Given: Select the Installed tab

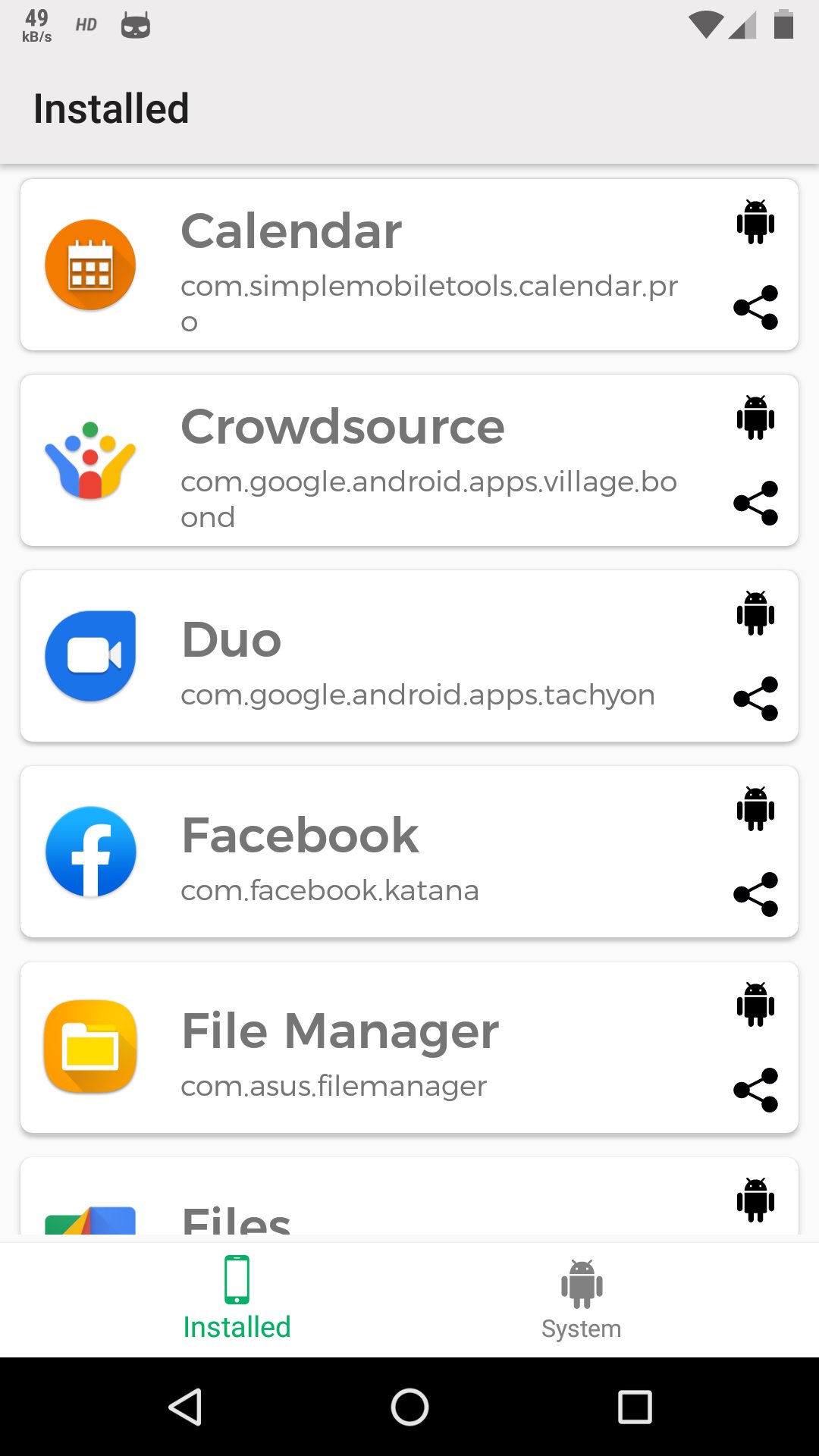Looking at the screenshot, I should (x=237, y=1300).
